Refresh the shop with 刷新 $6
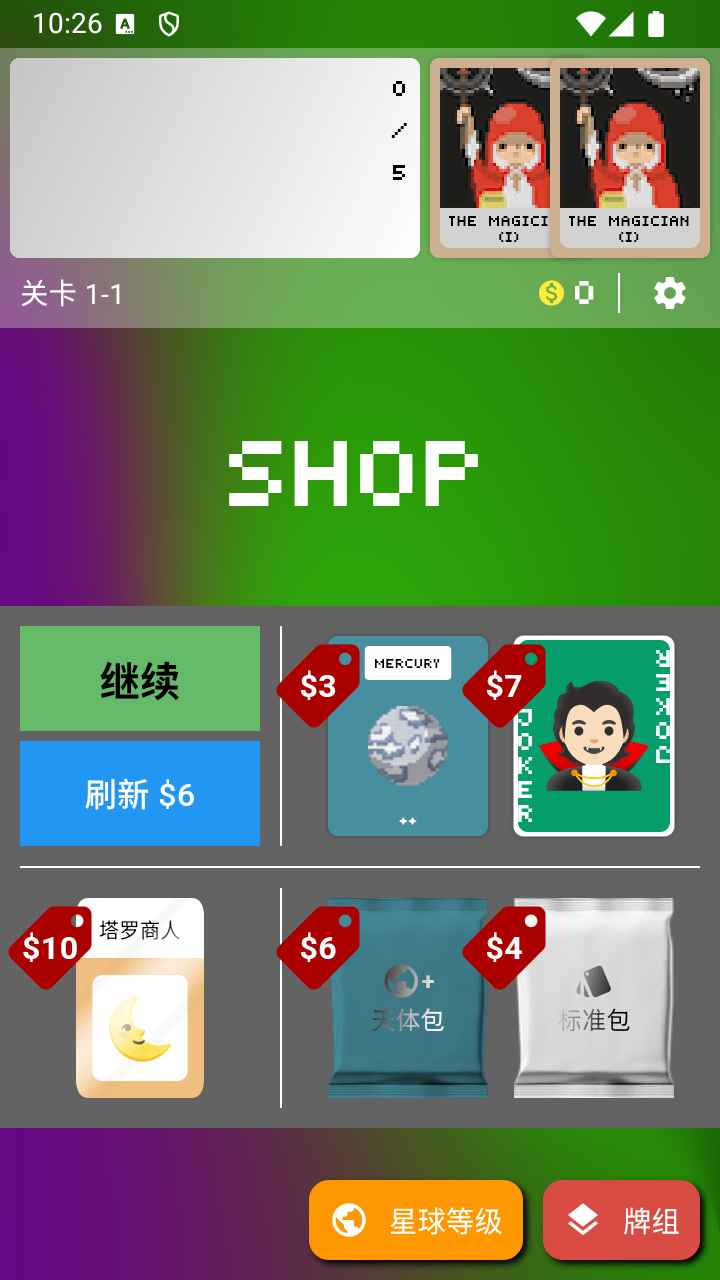Screen dimensions: 720x1280 coord(140,794)
